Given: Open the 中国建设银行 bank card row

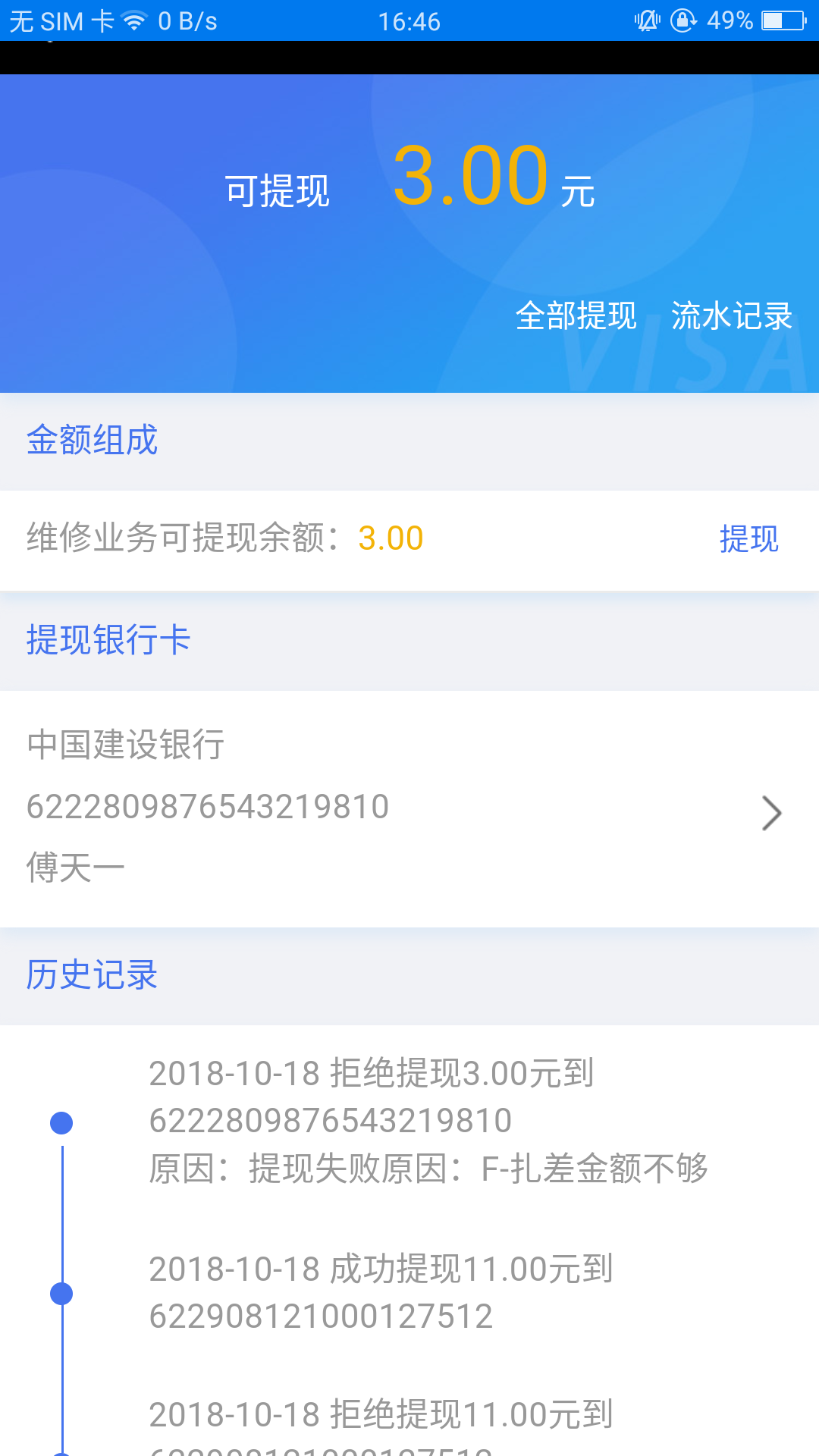Looking at the screenshot, I should click(x=409, y=808).
